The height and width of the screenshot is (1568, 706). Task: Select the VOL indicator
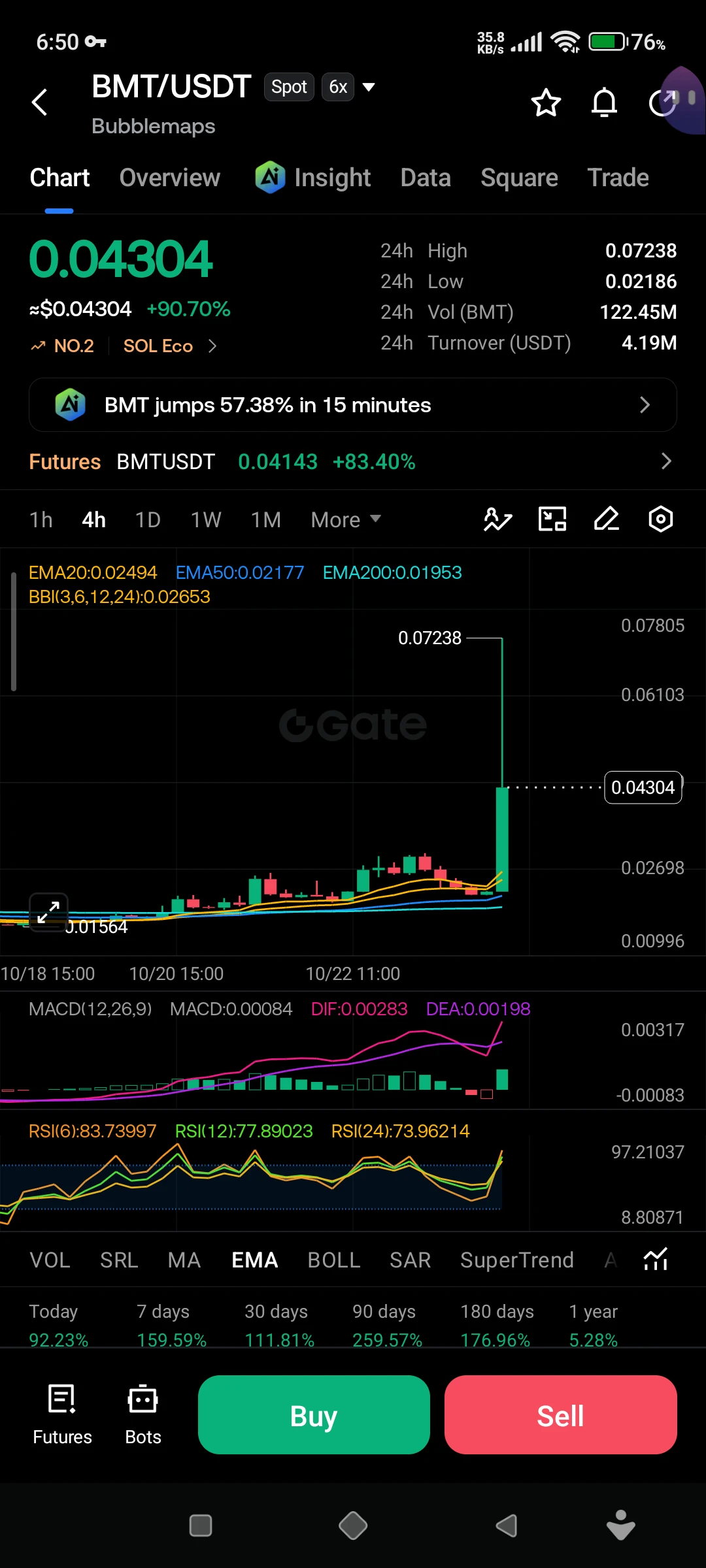pyautogui.click(x=50, y=1260)
